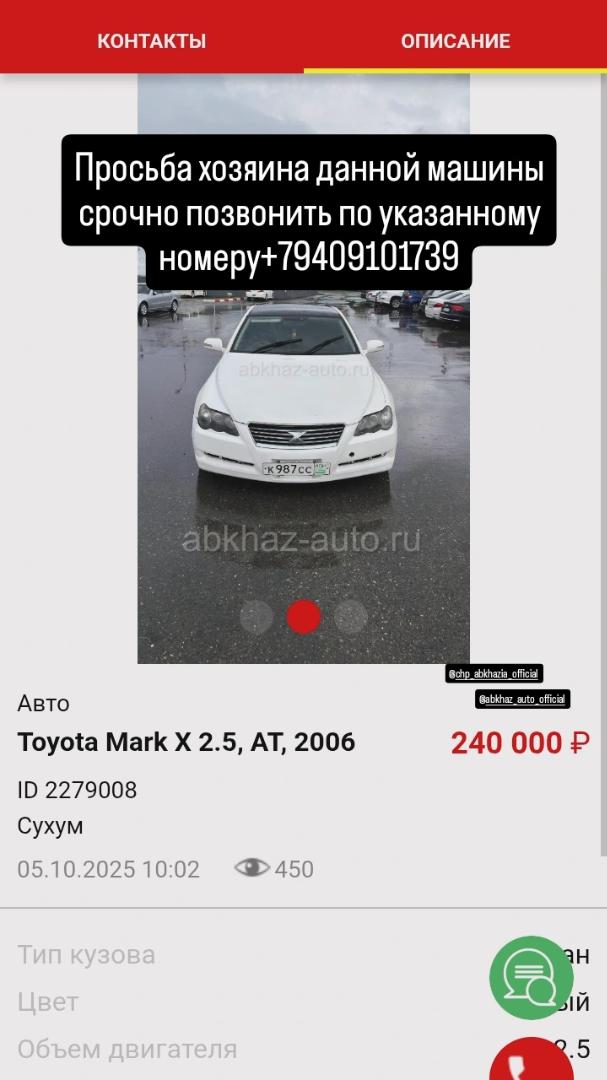Open the green chat message button

[x=531, y=977]
